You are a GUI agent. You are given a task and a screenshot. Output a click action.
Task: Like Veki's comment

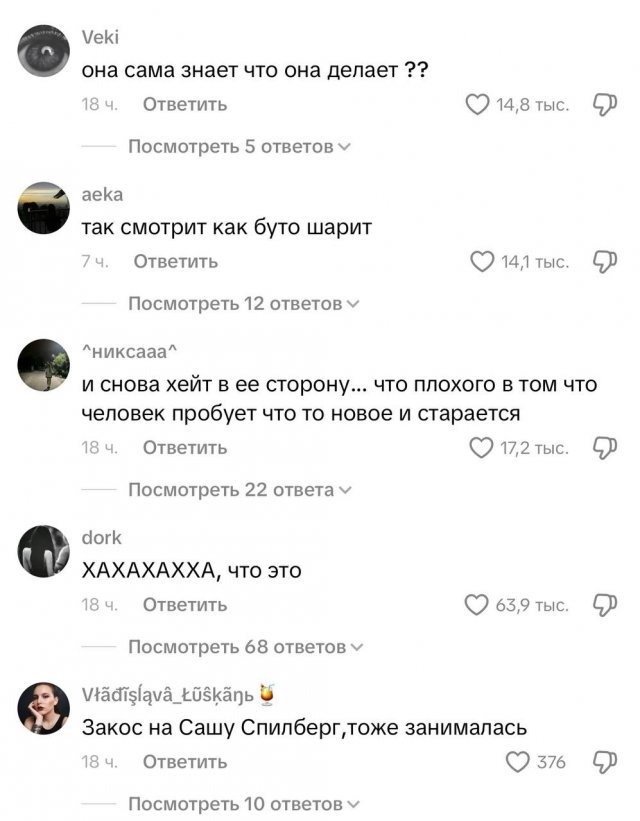click(x=478, y=105)
